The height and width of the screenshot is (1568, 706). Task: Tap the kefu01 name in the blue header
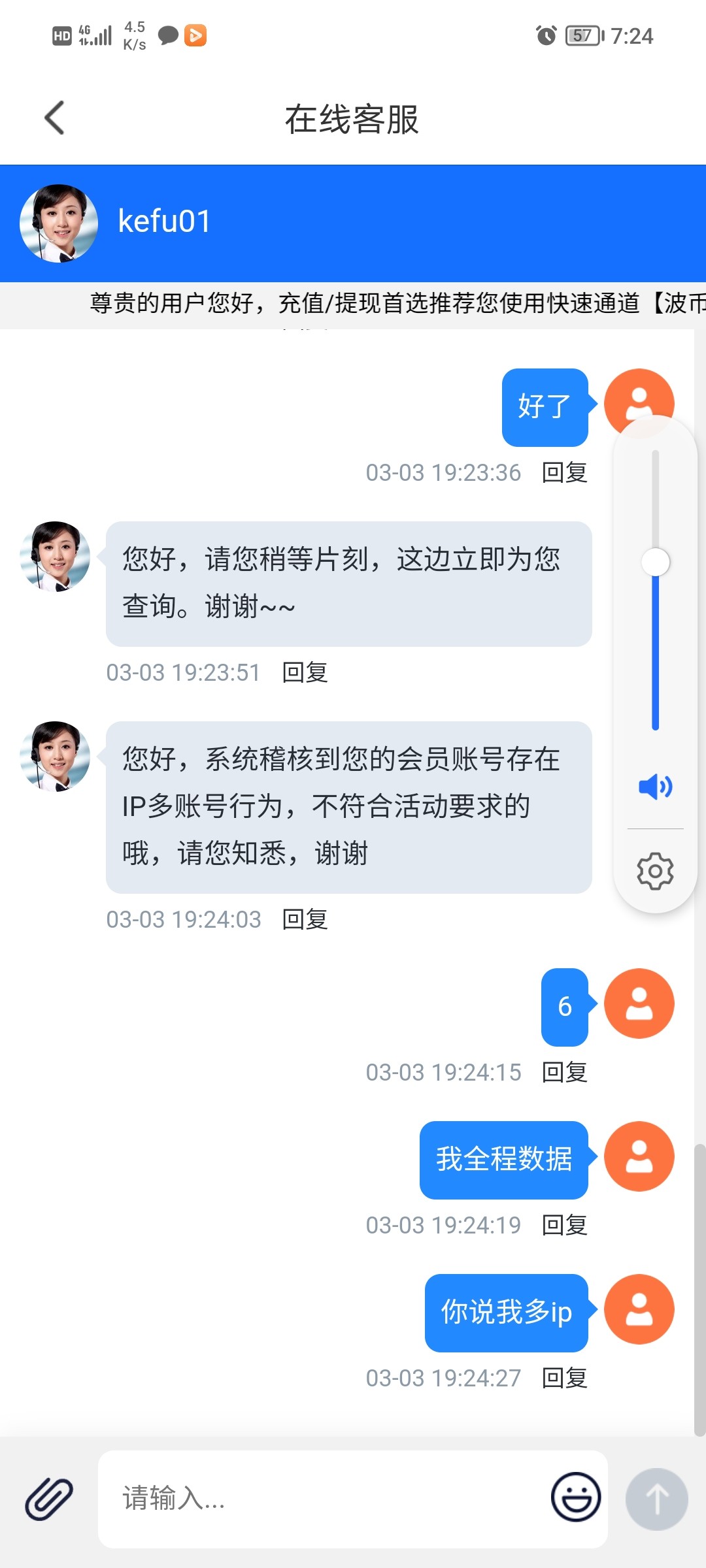click(x=163, y=222)
